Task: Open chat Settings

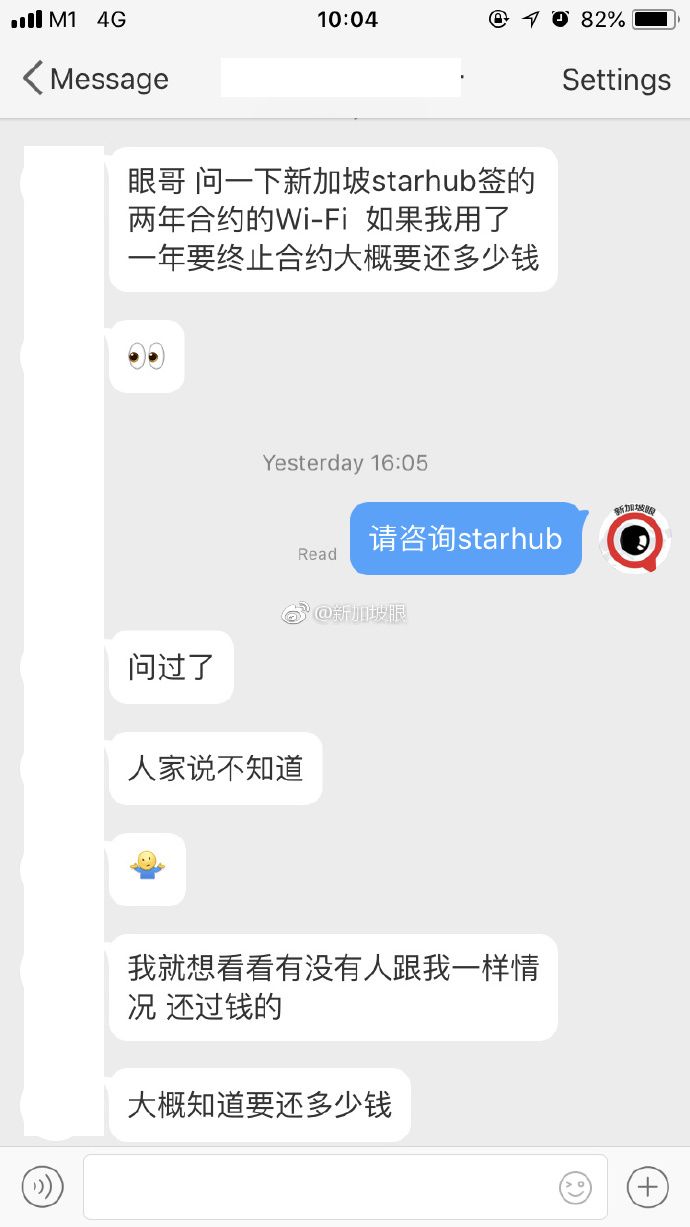Action: pos(616,80)
